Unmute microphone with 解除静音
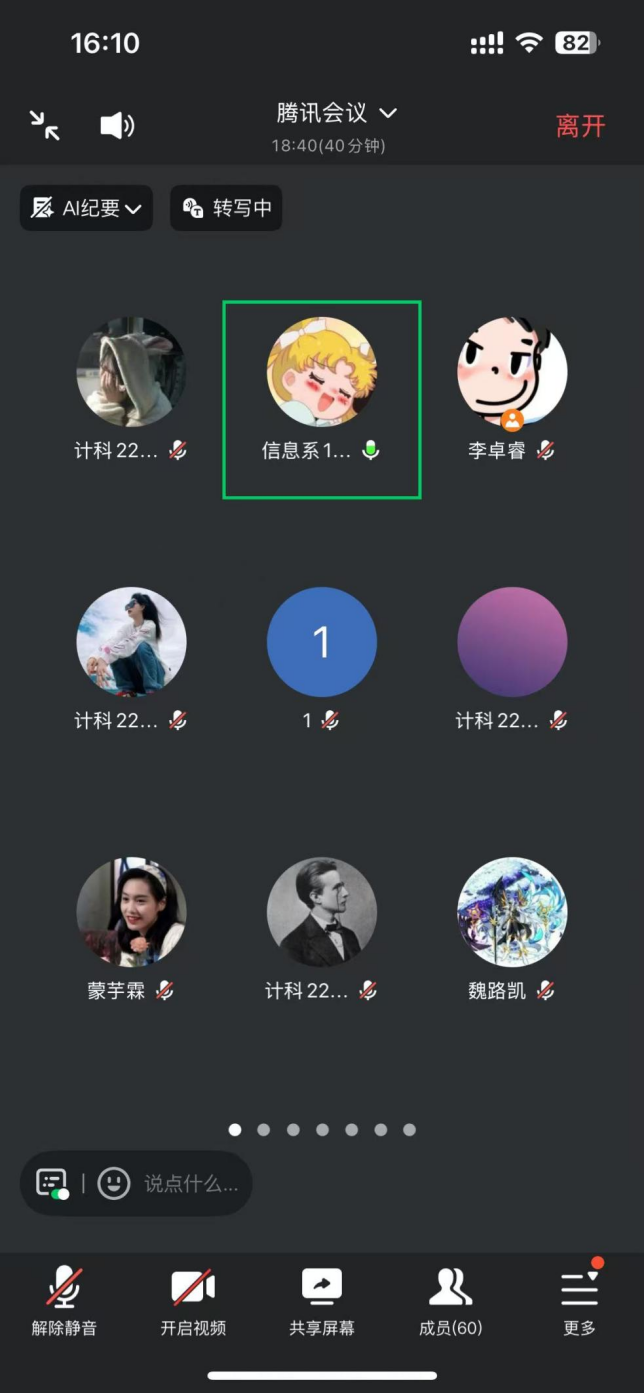 [64, 1300]
